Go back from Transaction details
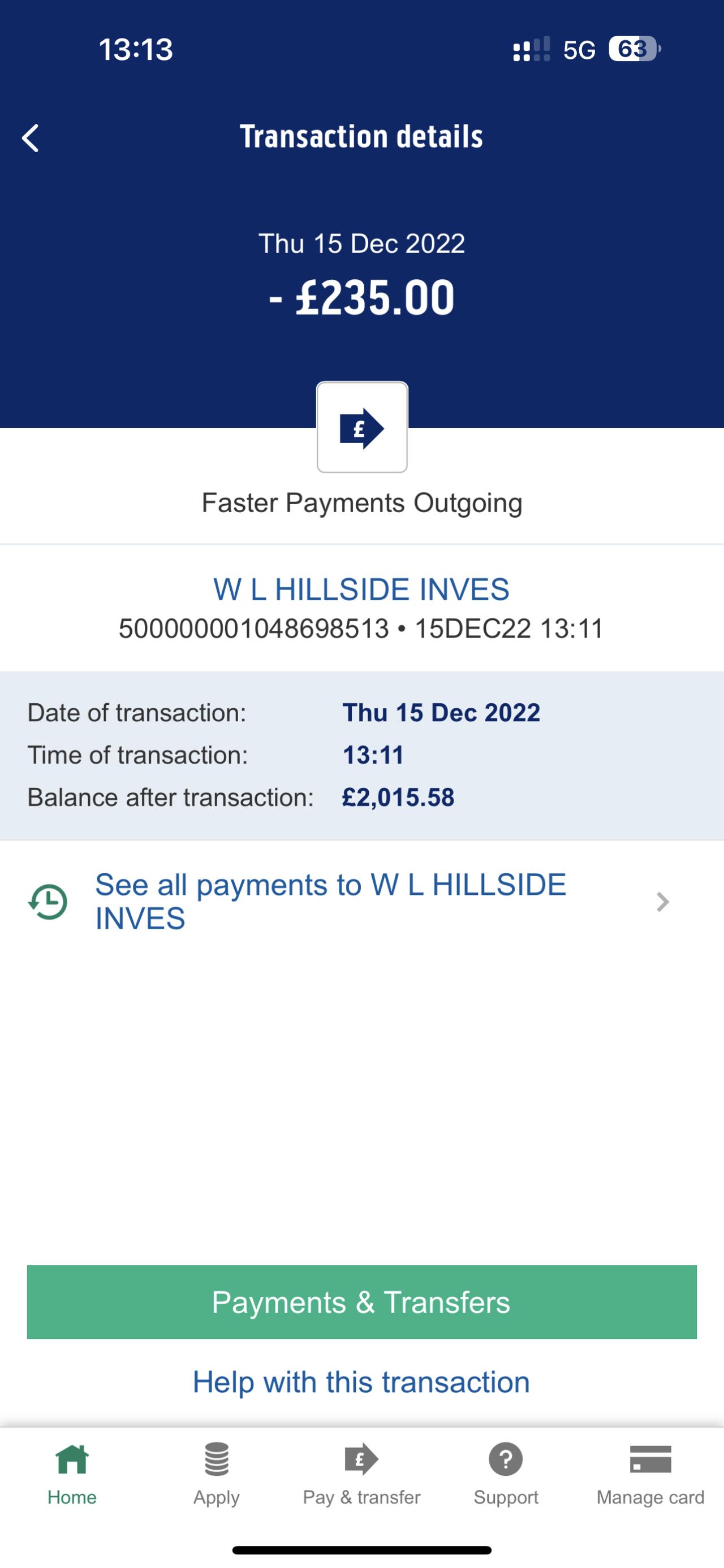Viewport: 724px width, 1568px height. [x=31, y=138]
